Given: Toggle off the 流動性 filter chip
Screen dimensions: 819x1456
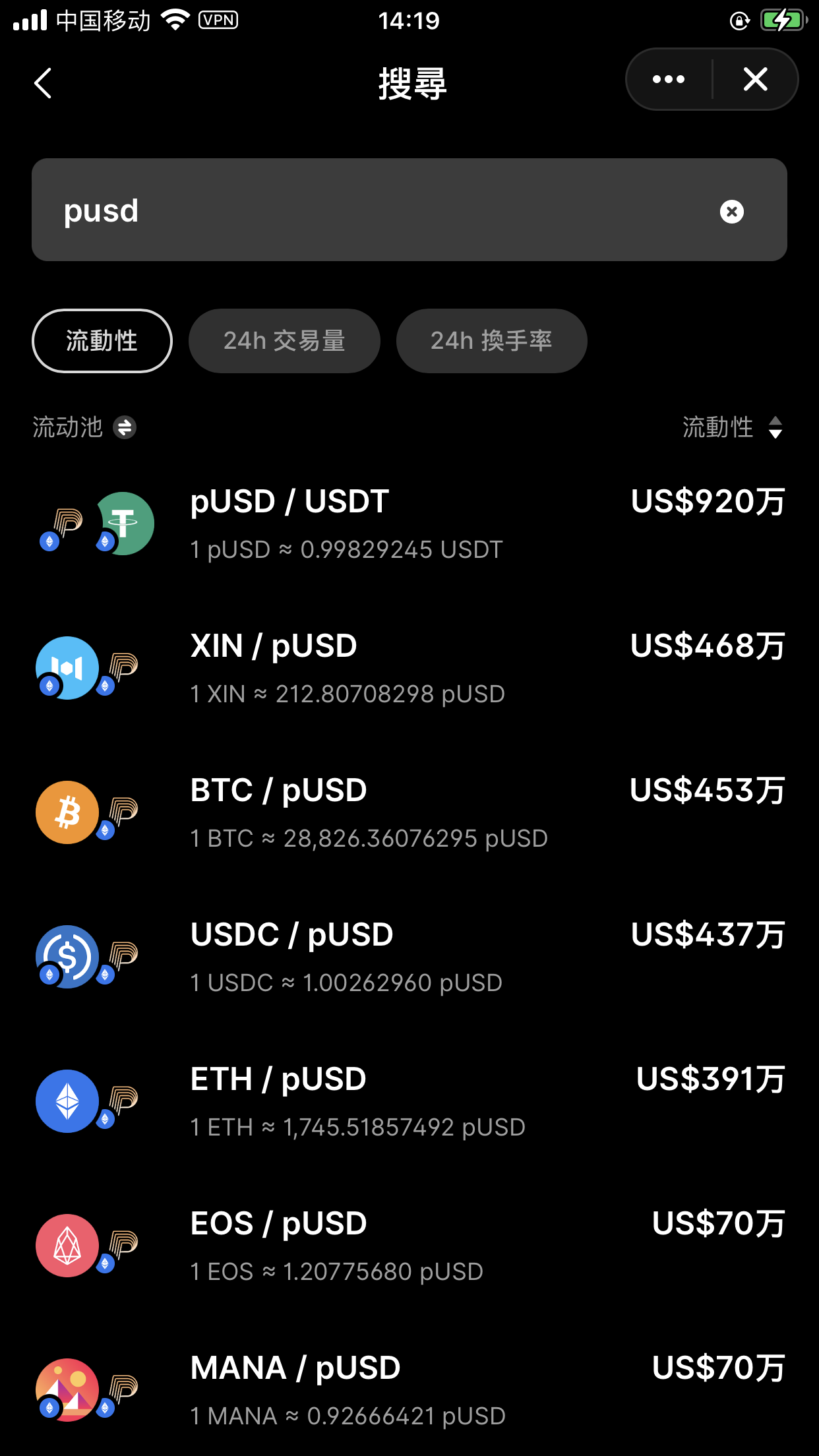Looking at the screenshot, I should tap(102, 341).
